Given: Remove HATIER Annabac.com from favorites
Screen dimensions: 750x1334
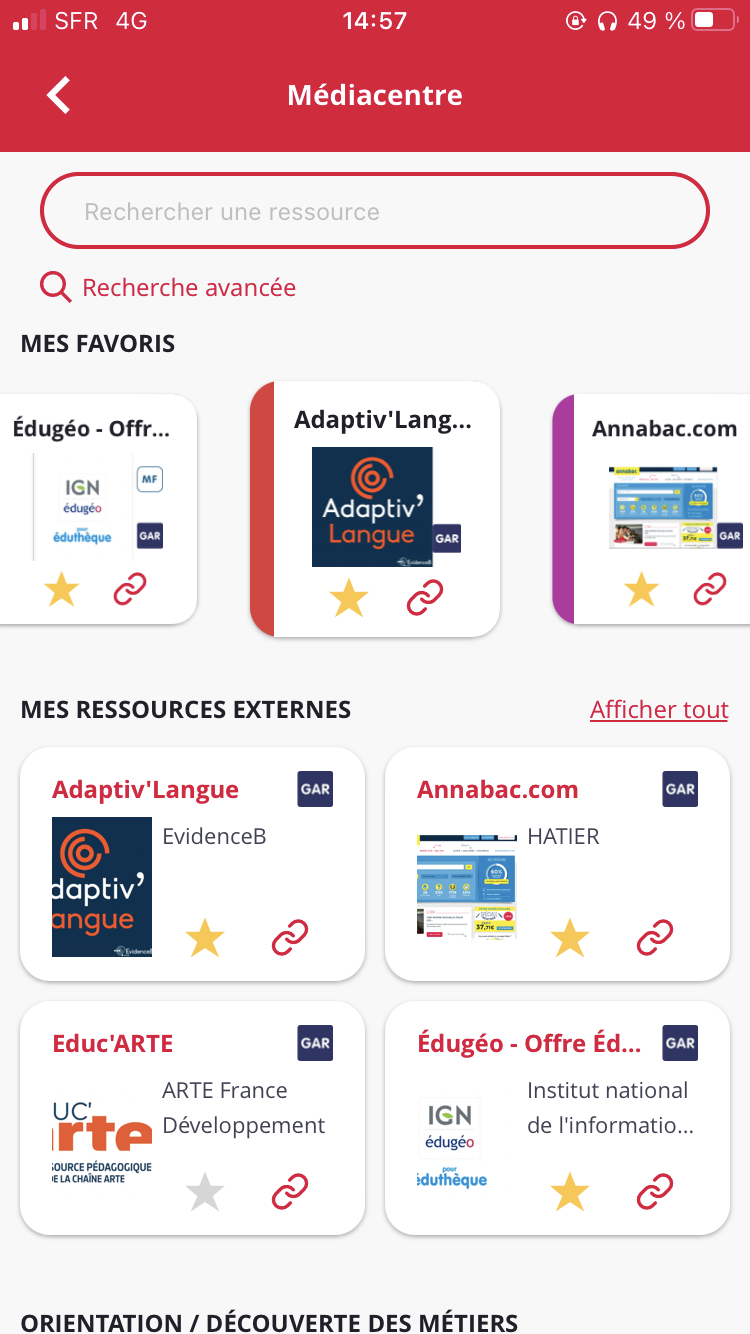Looking at the screenshot, I should pos(570,938).
